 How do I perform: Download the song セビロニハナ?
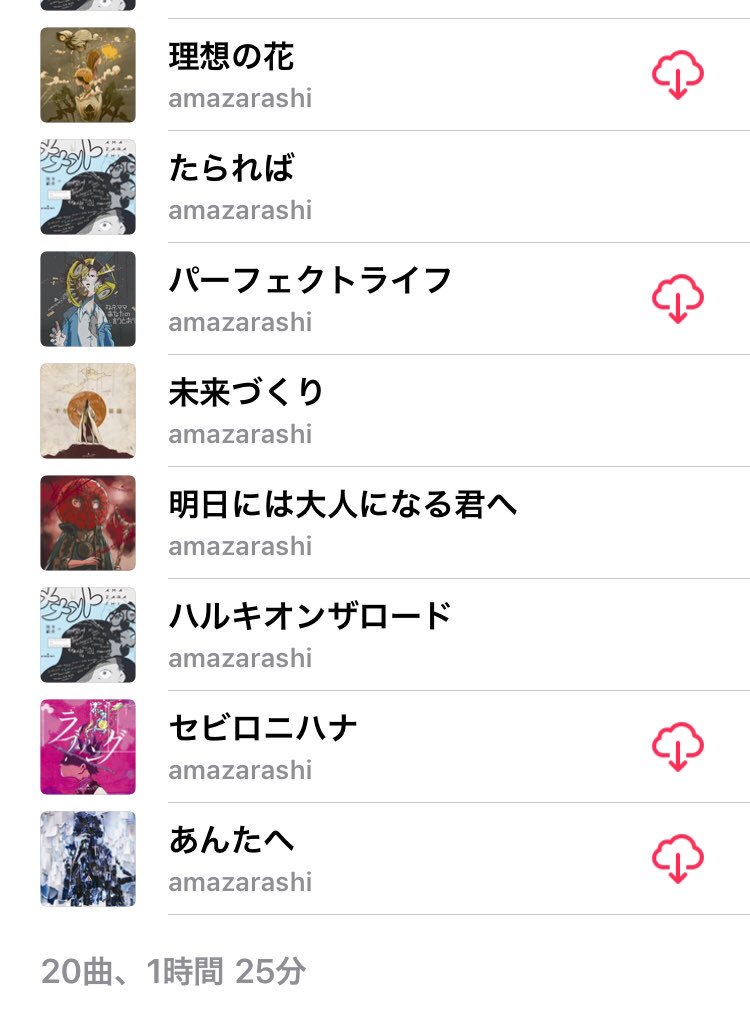(x=678, y=746)
